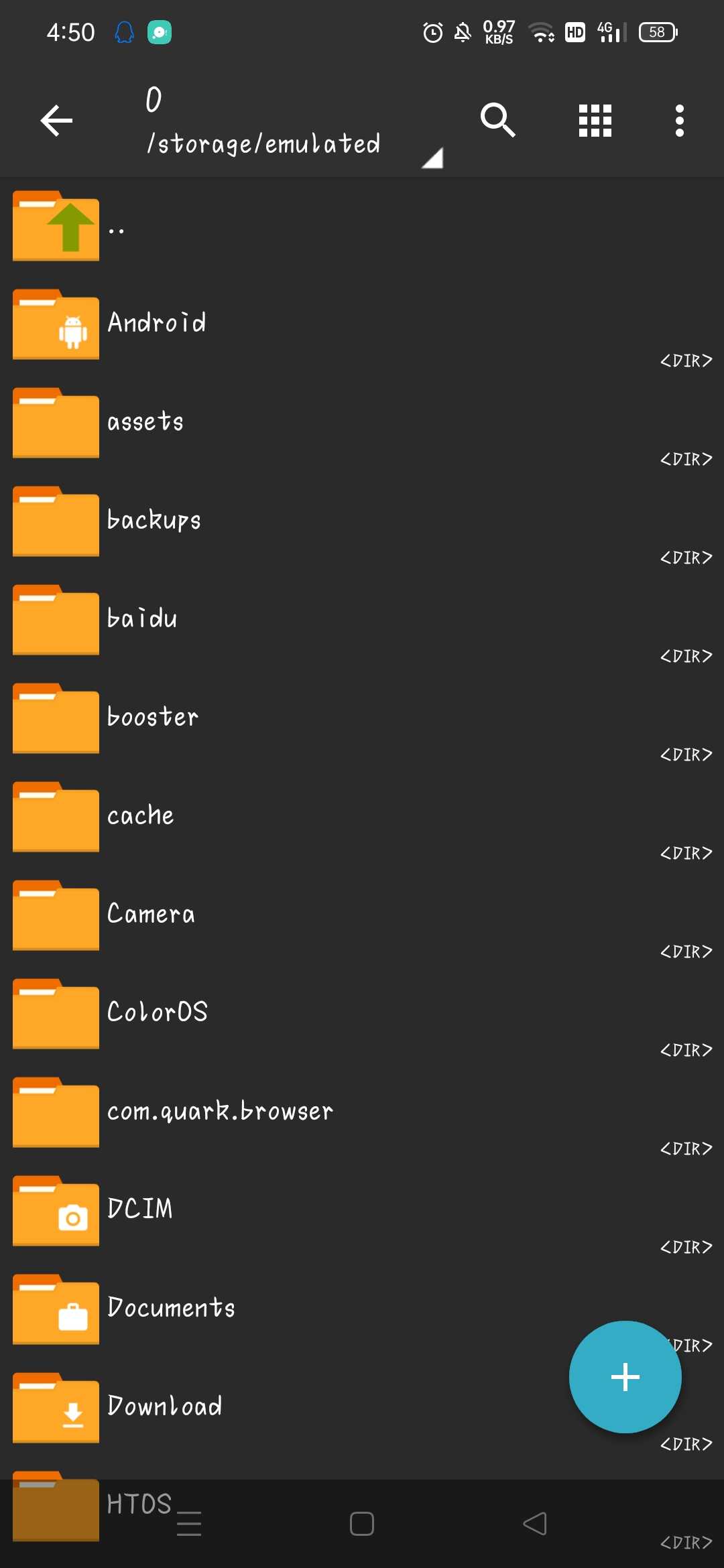Tap the back arrow in the app bar
The image size is (724, 1568).
point(56,121)
